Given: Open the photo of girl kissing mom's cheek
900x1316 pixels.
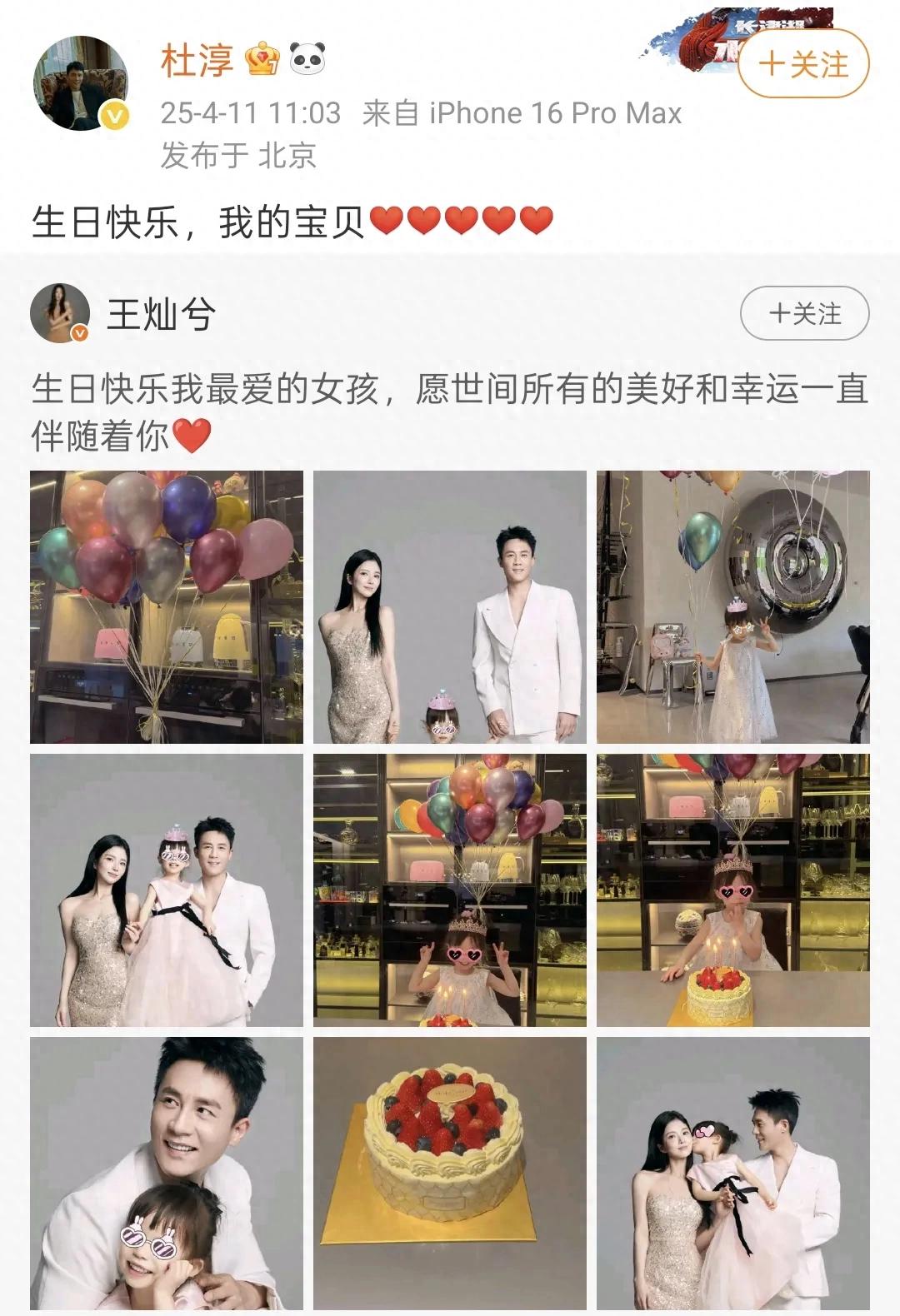Looking at the screenshot, I should pos(733,1173).
